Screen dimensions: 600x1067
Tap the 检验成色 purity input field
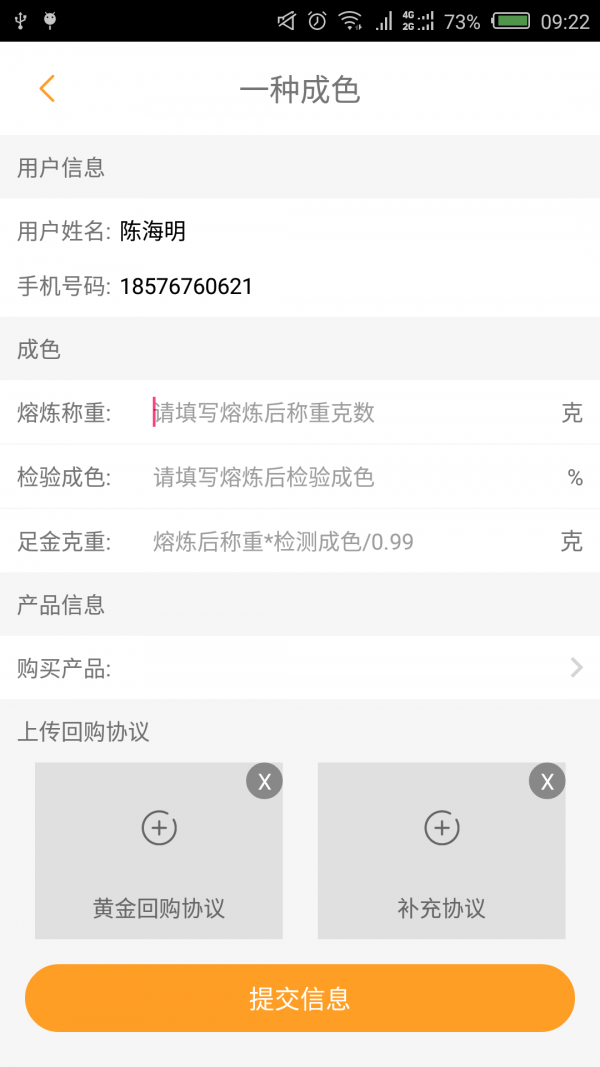350,477
